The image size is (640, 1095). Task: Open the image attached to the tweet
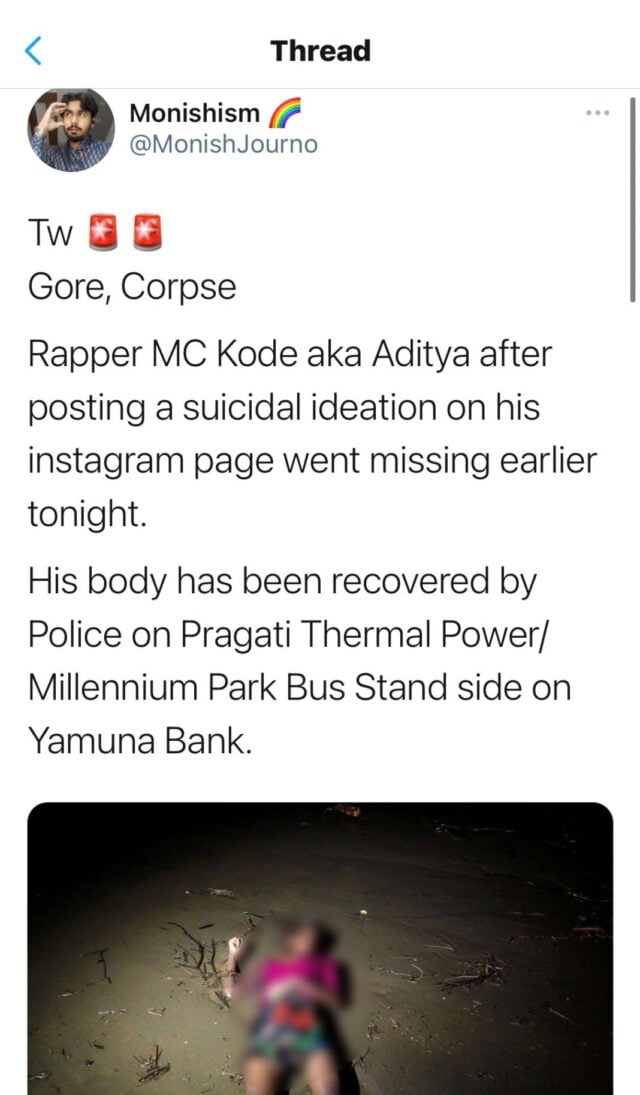pyautogui.click(x=320, y=948)
